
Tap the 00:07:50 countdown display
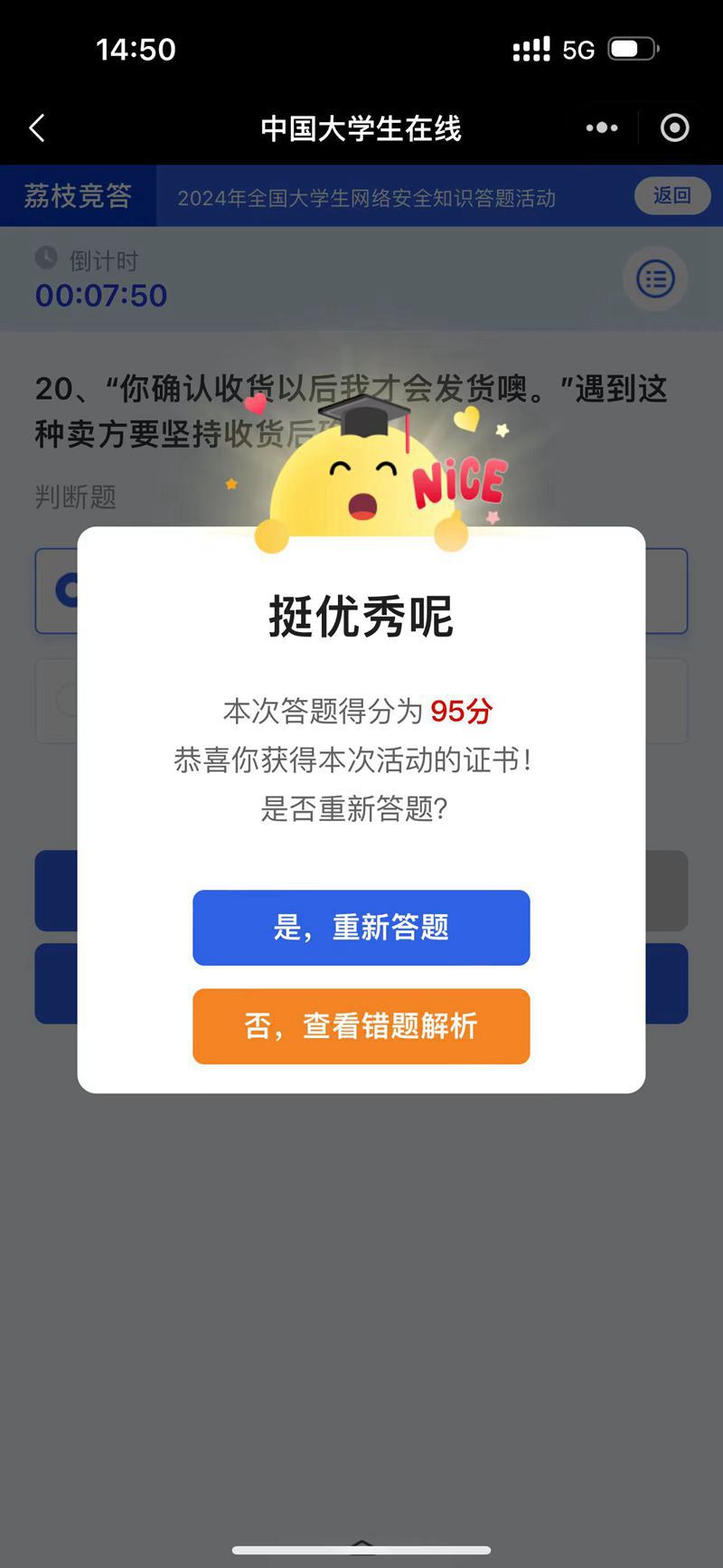click(x=100, y=295)
